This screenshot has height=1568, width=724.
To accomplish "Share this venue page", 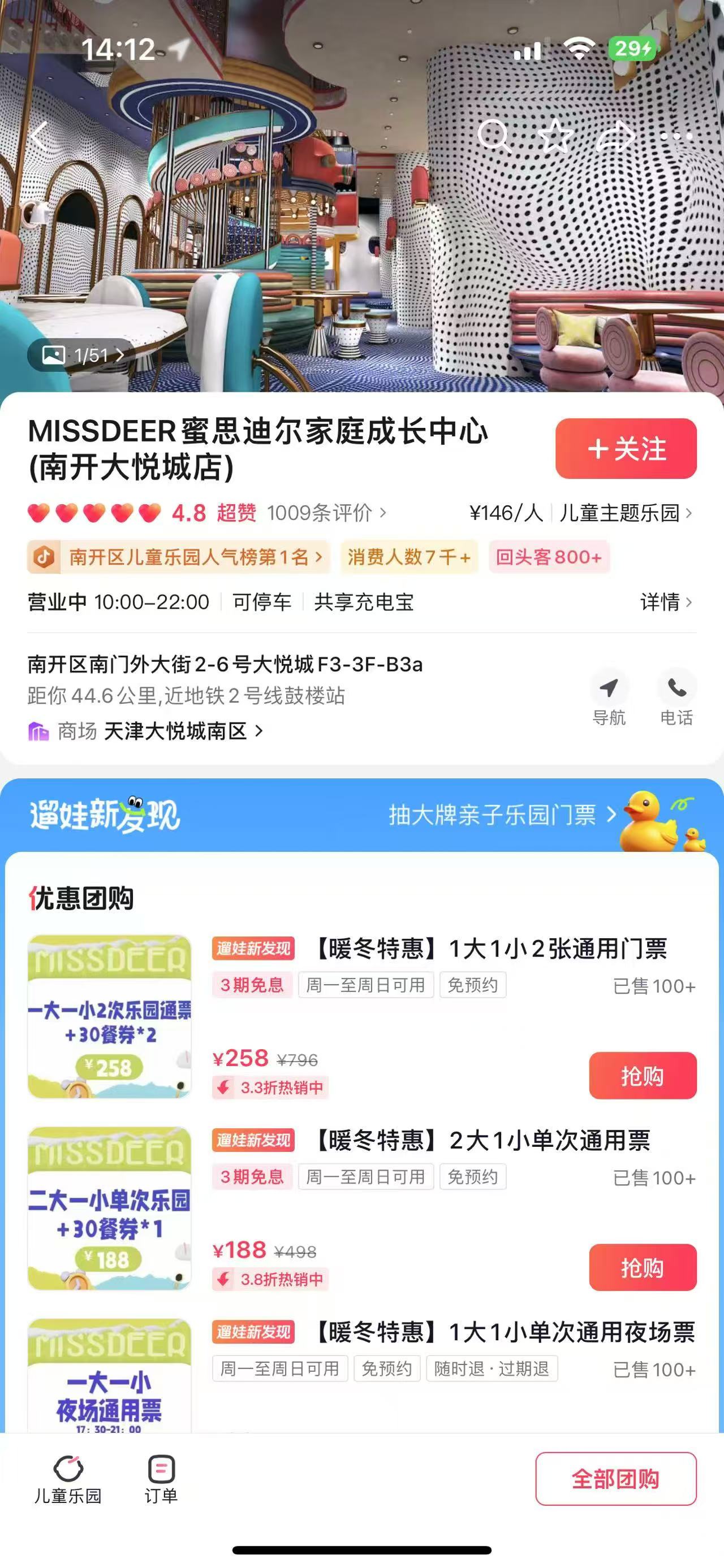I will (x=616, y=135).
